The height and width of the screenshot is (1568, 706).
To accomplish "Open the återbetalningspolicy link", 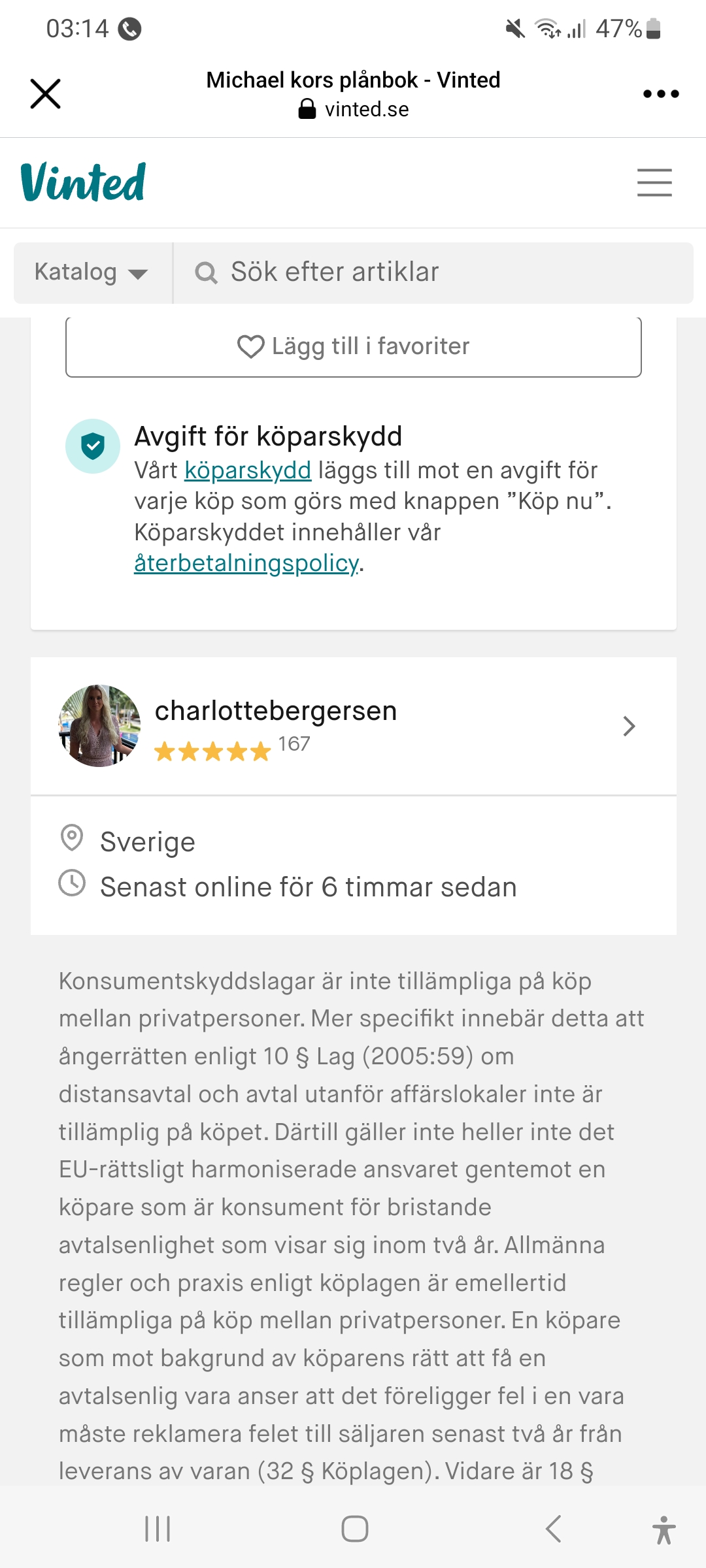I will point(246,563).
